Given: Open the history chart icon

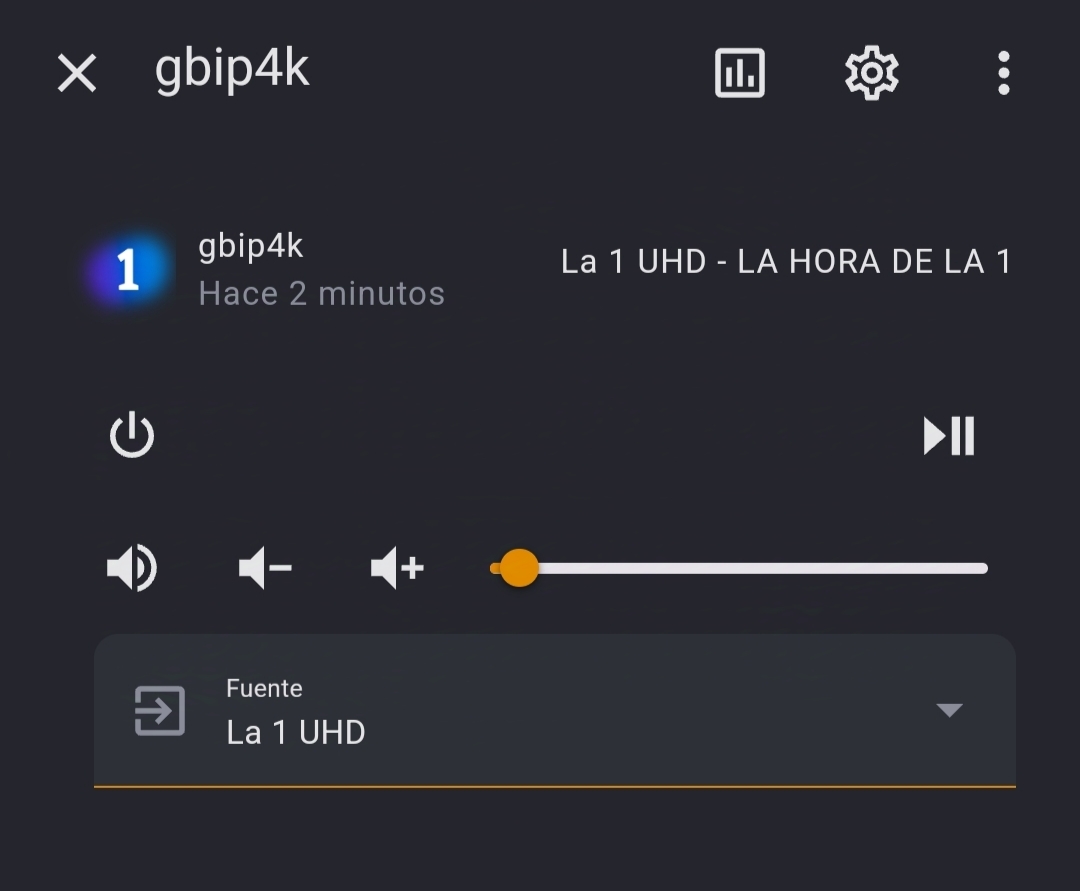Looking at the screenshot, I should tap(740, 73).
